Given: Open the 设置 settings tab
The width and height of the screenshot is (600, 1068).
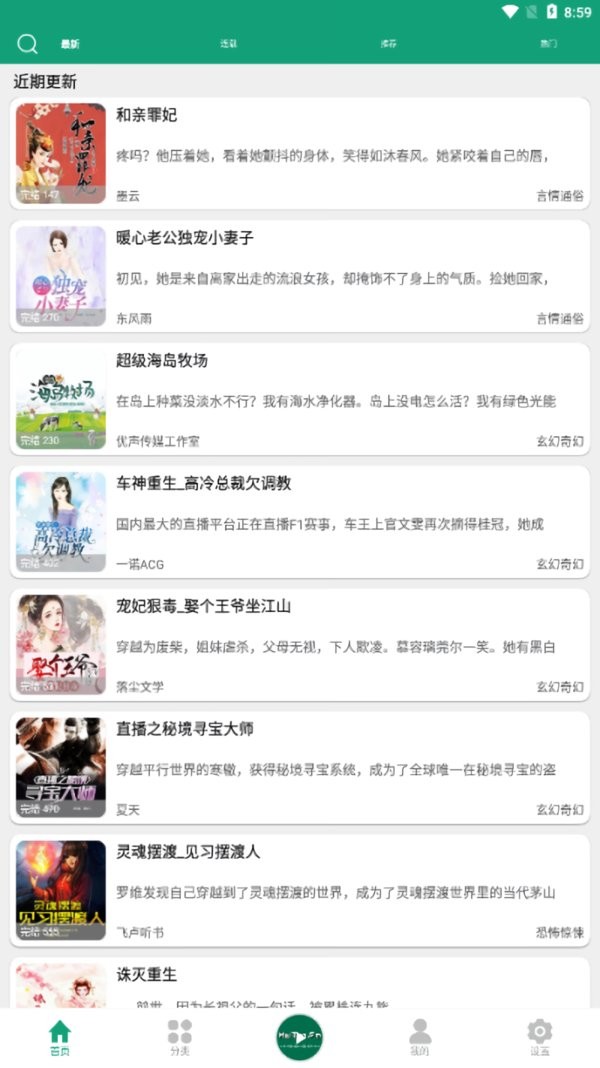Looking at the screenshot, I should 540,1037.
